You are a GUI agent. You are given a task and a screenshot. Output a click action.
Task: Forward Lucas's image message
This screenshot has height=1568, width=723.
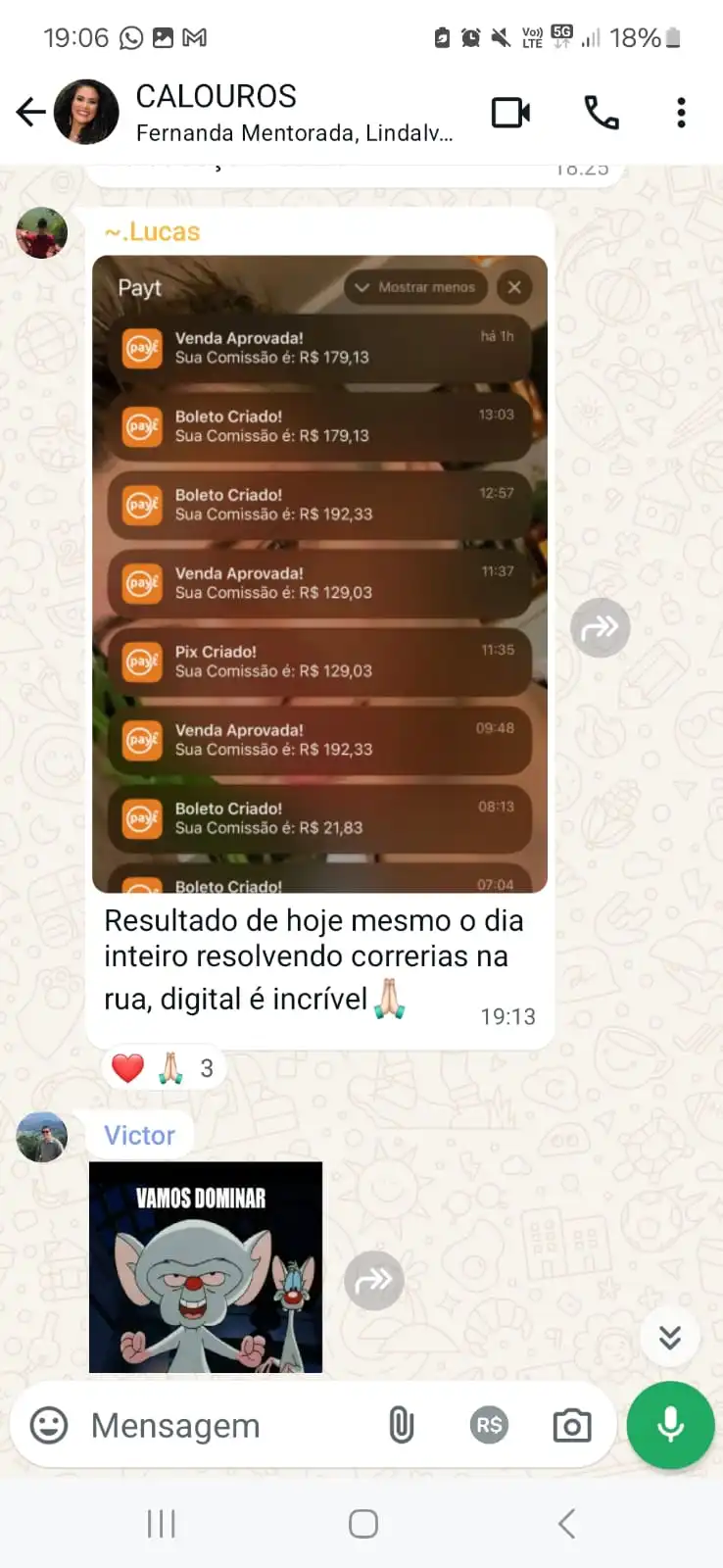(x=600, y=627)
